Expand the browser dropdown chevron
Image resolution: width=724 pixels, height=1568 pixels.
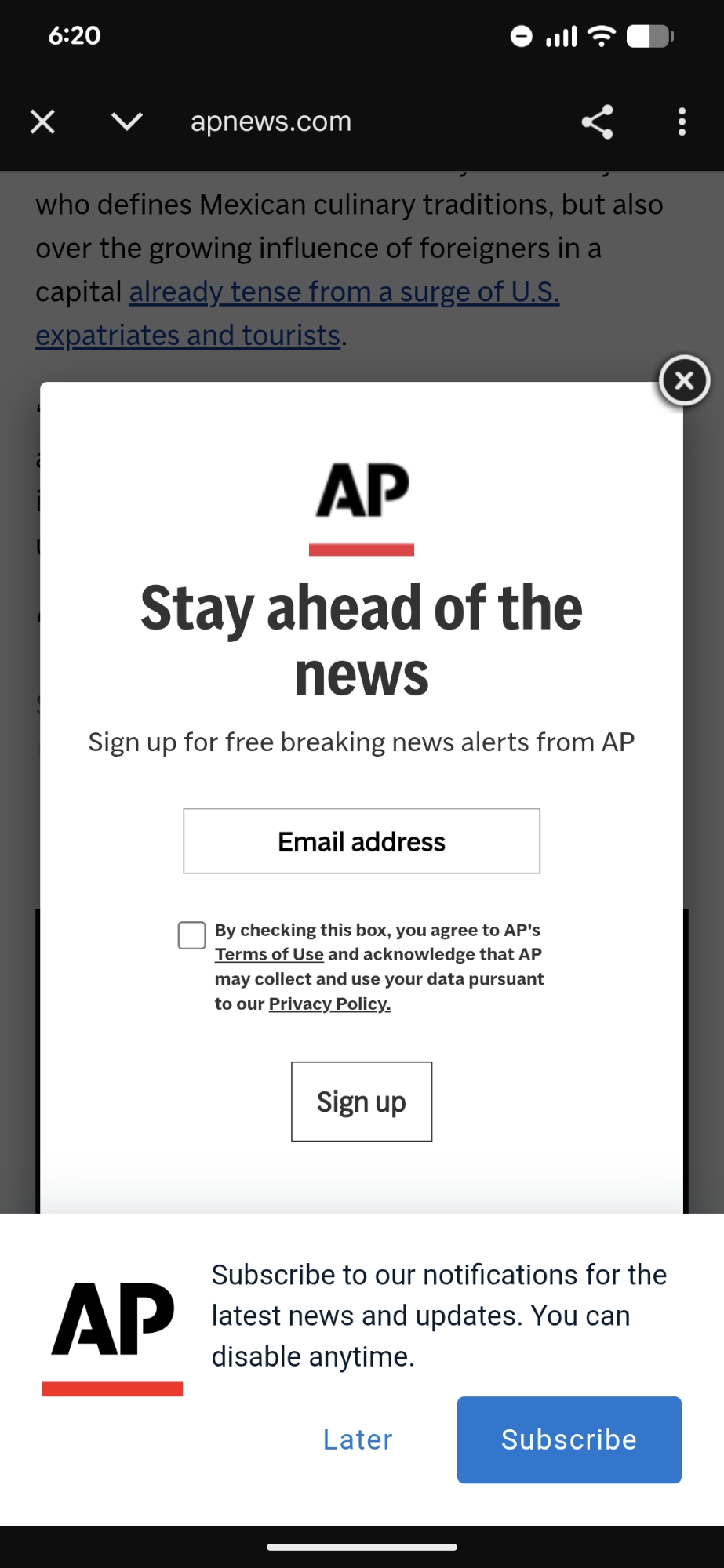tap(126, 122)
